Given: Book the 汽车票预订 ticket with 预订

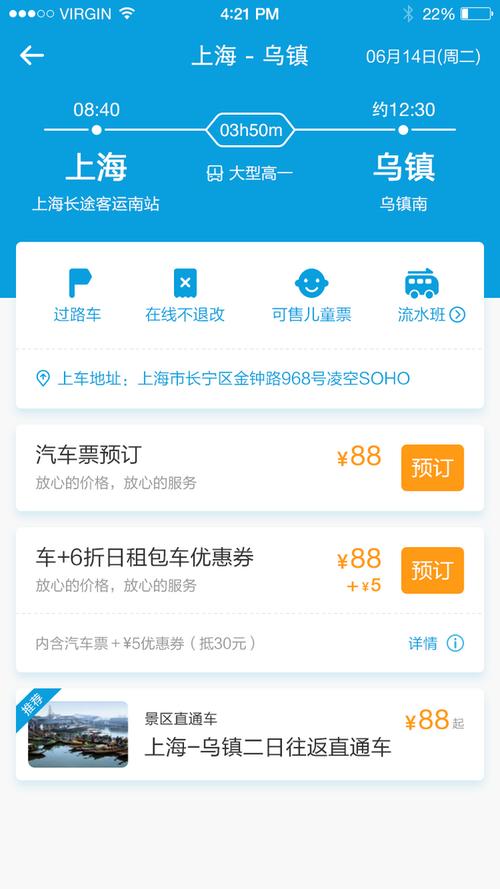Looking at the screenshot, I should (x=432, y=468).
